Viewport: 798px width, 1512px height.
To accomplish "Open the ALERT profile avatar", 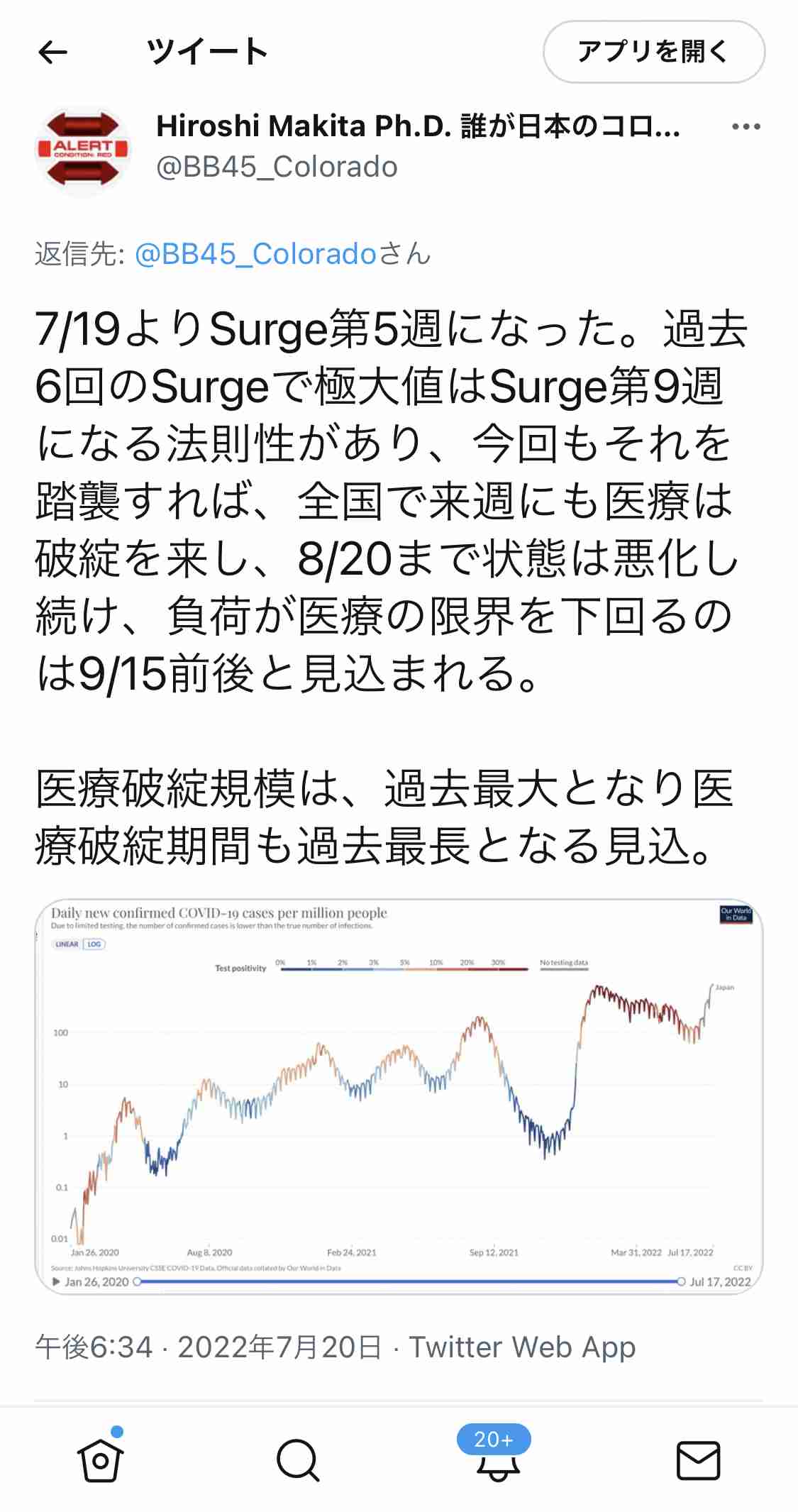I will tap(83, 150).
